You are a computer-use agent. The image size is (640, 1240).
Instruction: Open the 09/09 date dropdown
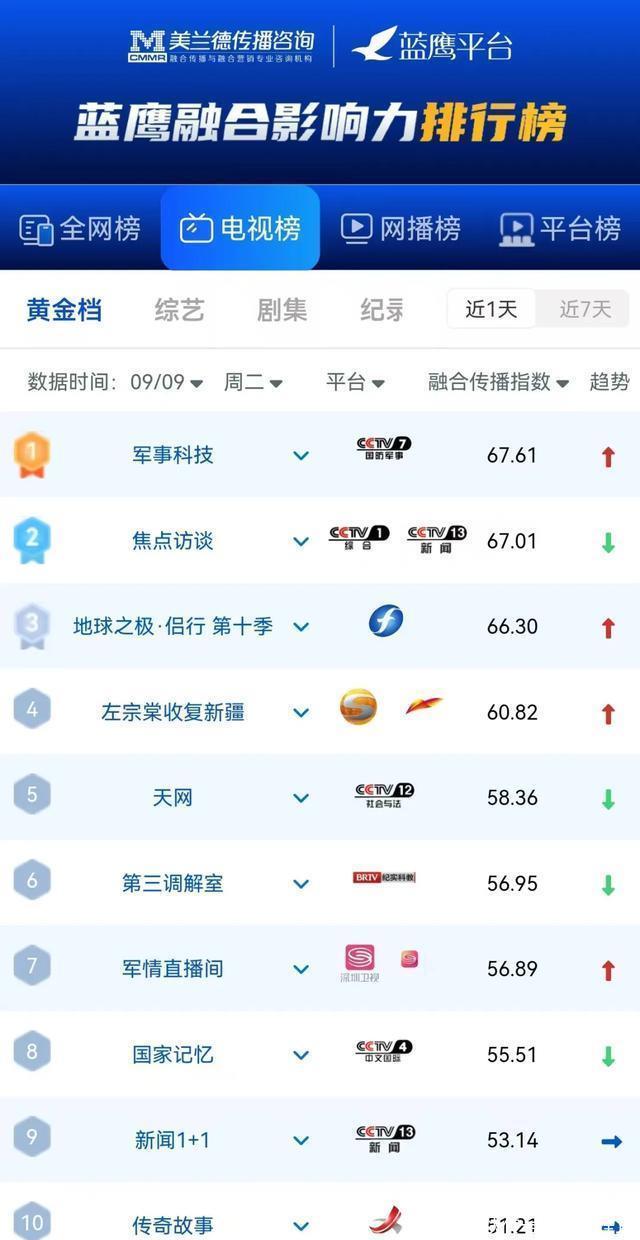pos(167,382)
